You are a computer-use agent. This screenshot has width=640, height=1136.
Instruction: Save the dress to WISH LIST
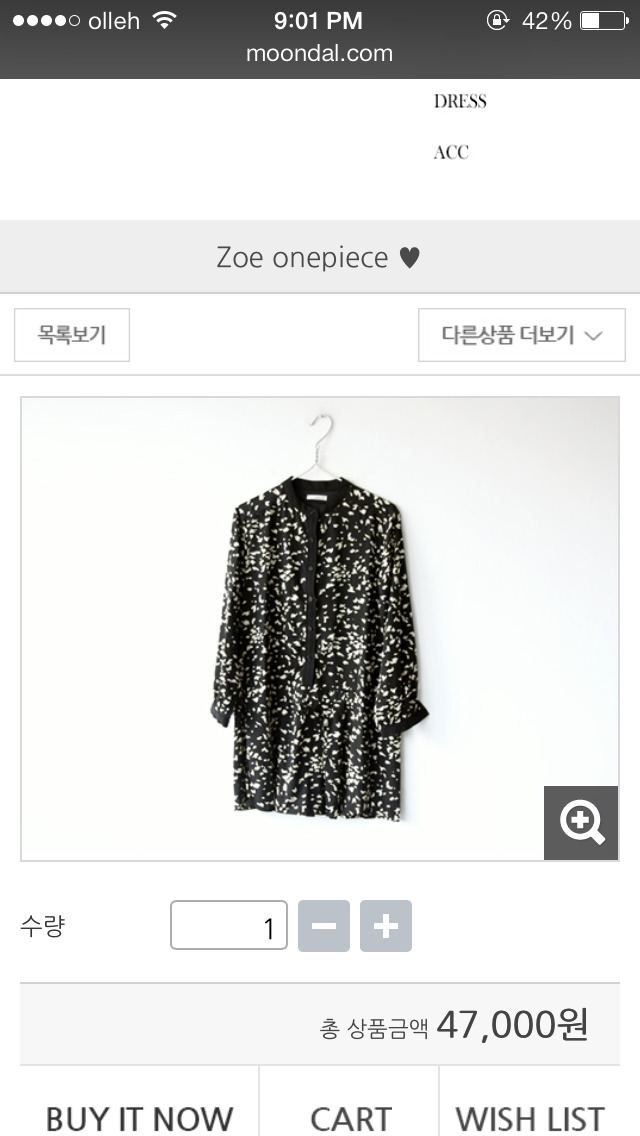point(530,1115)
